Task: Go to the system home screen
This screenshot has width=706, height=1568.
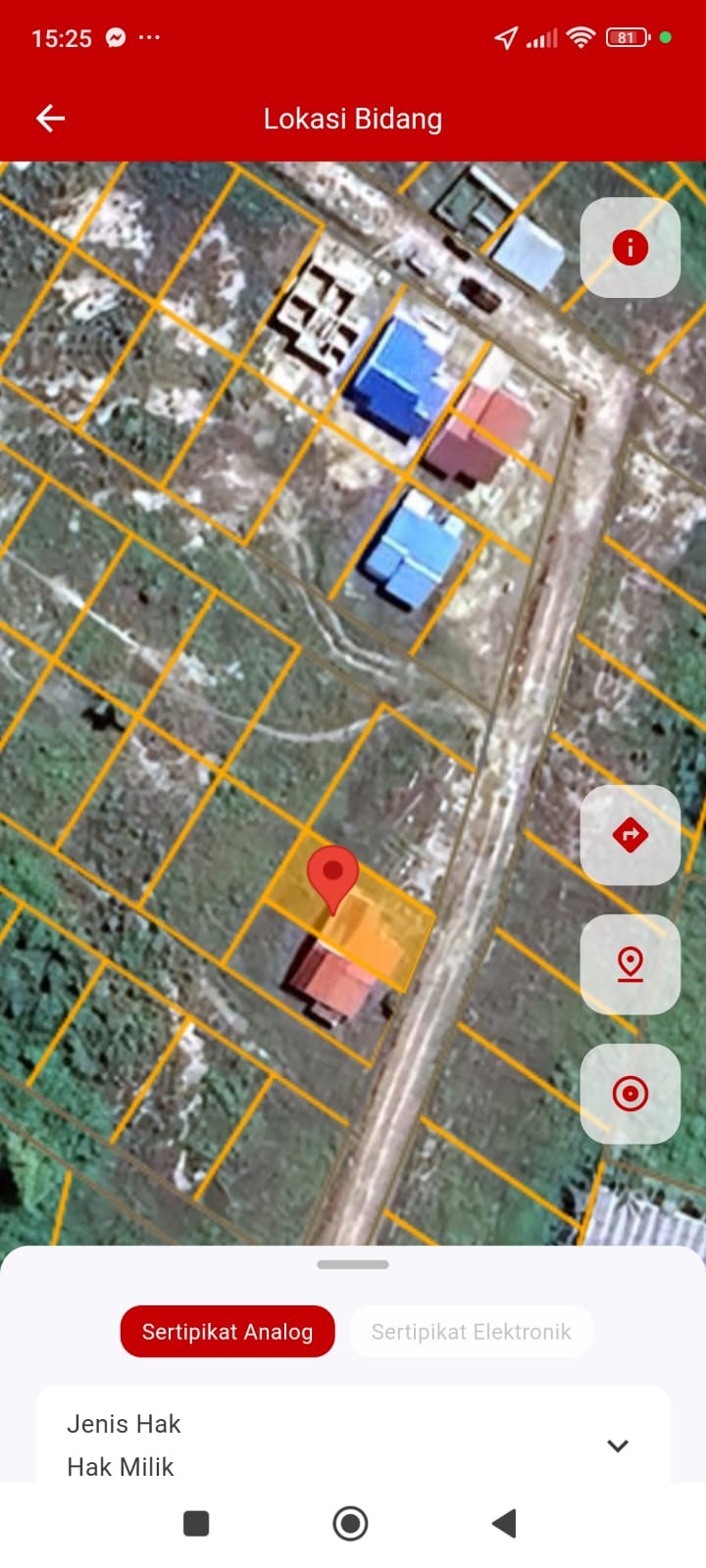Action: (350, 1523)
